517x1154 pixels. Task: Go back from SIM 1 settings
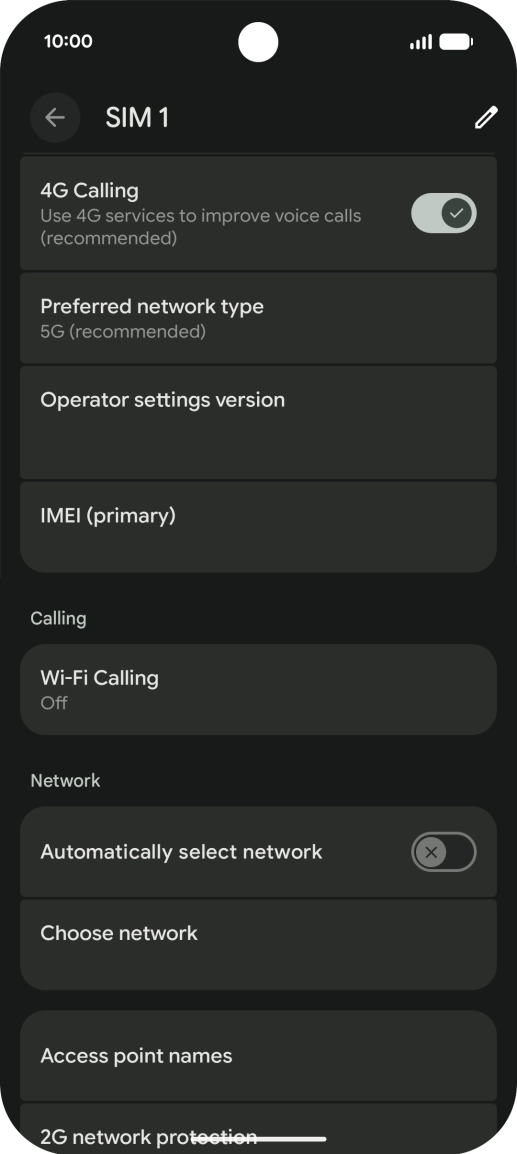pos(55,118)
